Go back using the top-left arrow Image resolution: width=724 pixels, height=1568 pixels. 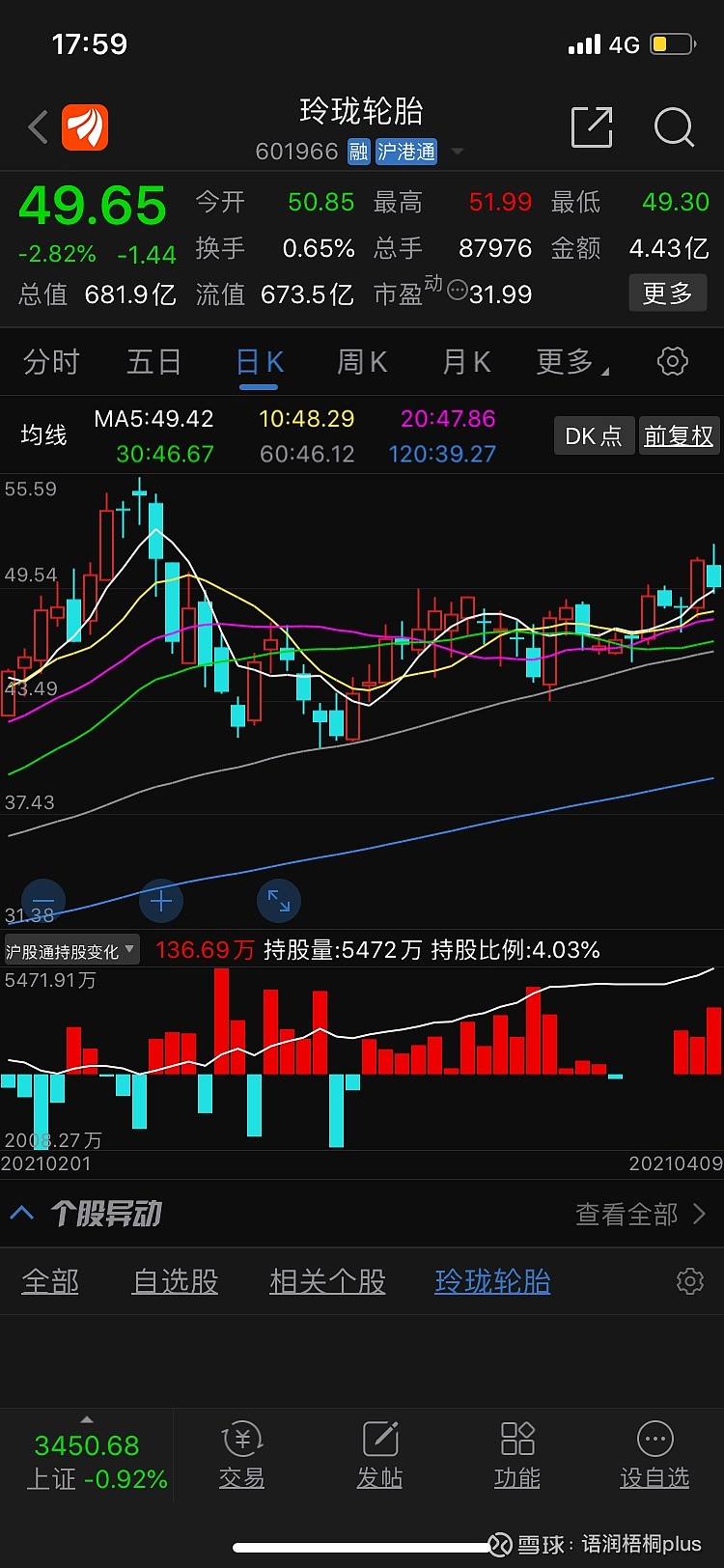[x=39, y=127]
